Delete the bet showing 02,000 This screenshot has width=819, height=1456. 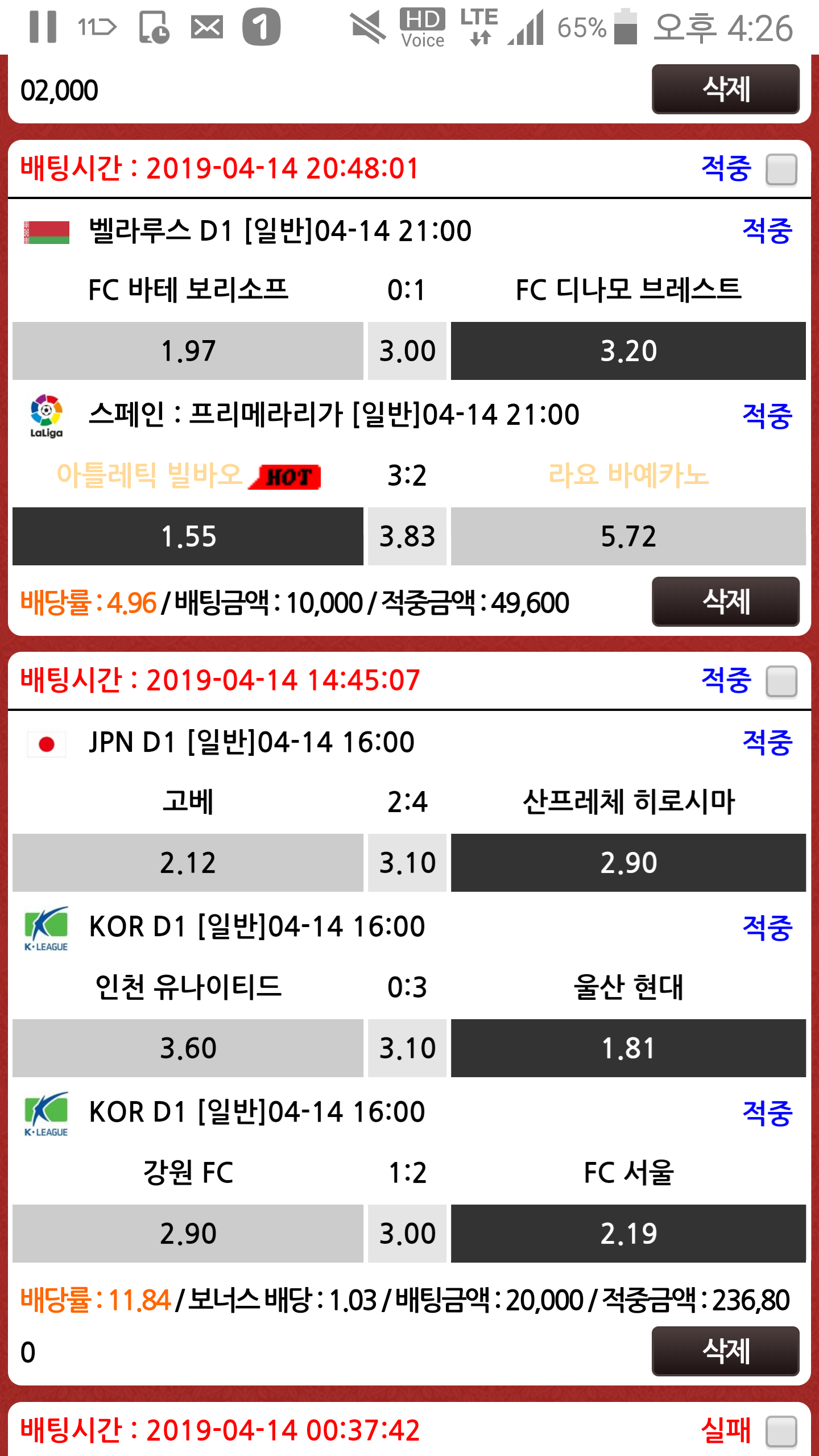pos(725,89)
